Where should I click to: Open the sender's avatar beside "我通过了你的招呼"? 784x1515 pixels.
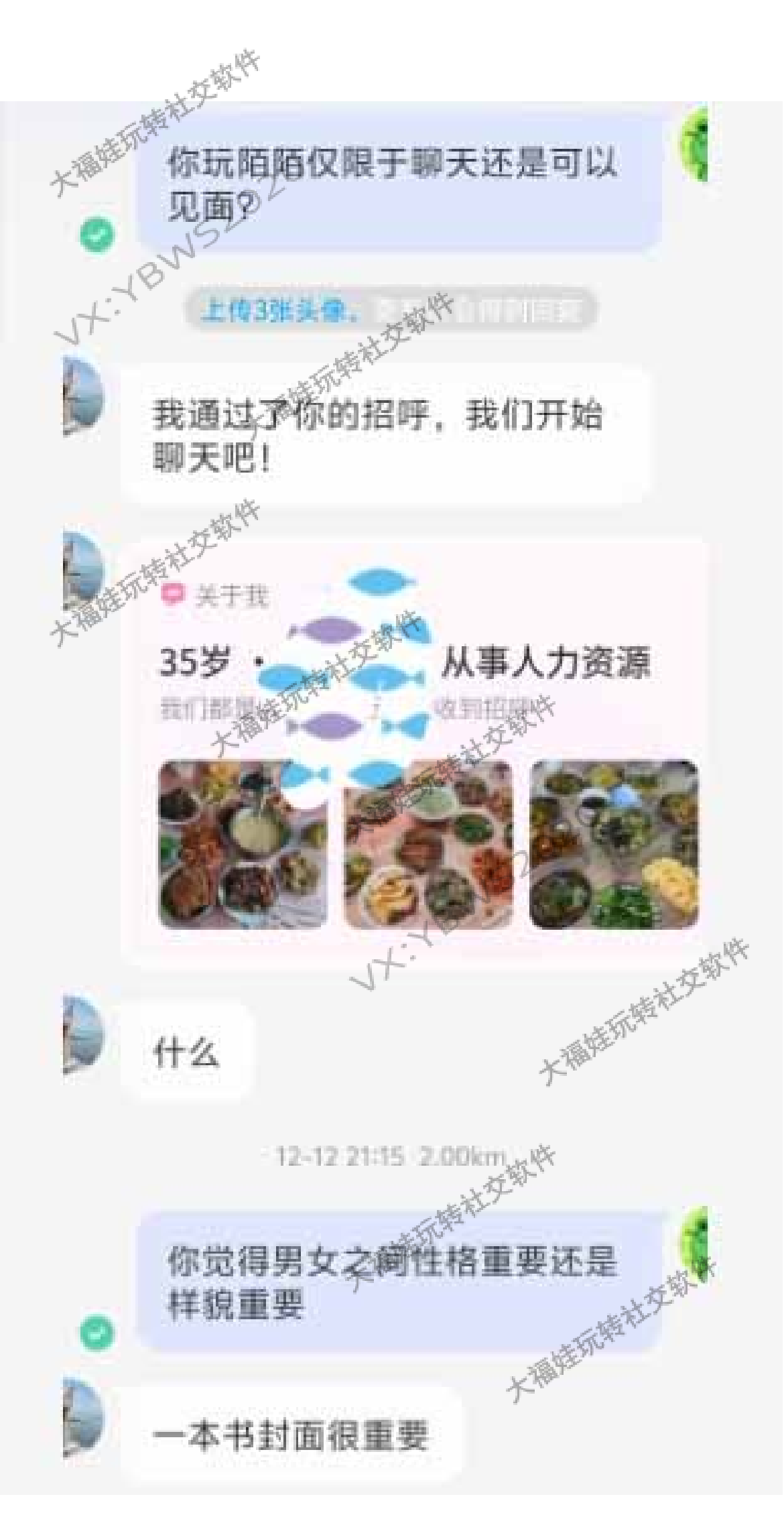tap(84, 397)
